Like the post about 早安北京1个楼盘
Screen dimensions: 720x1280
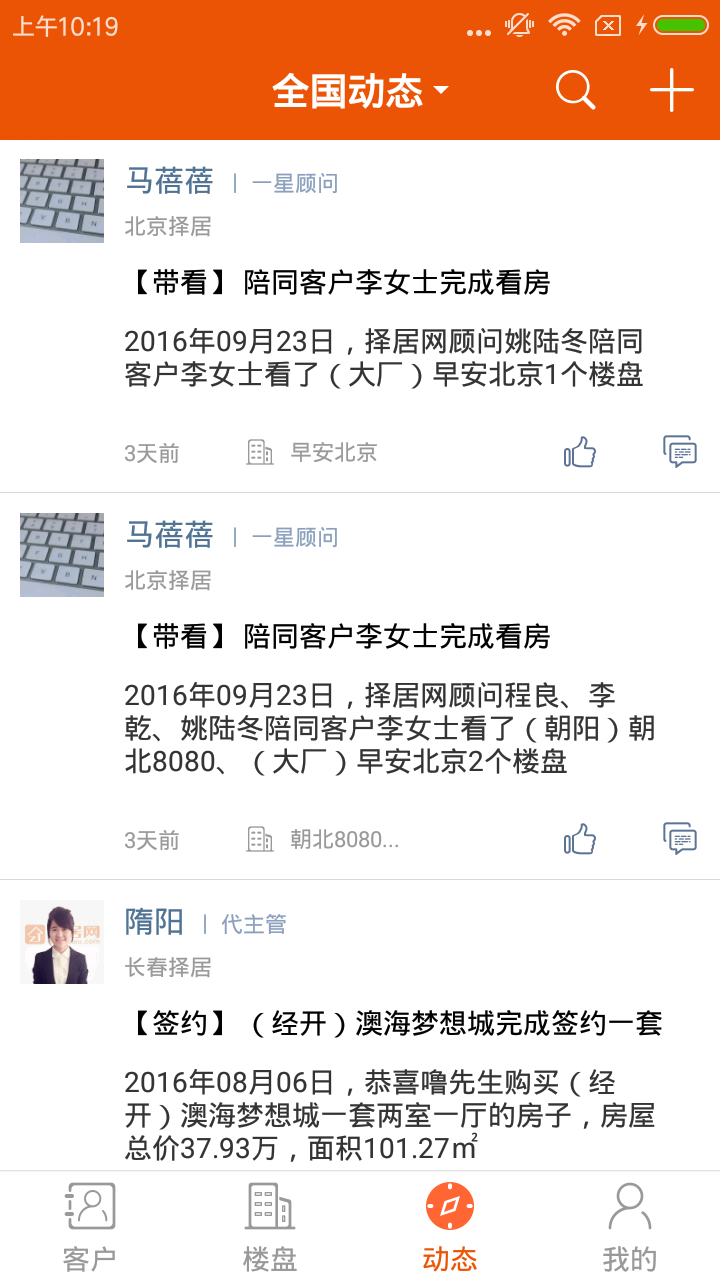click(580, 453)
